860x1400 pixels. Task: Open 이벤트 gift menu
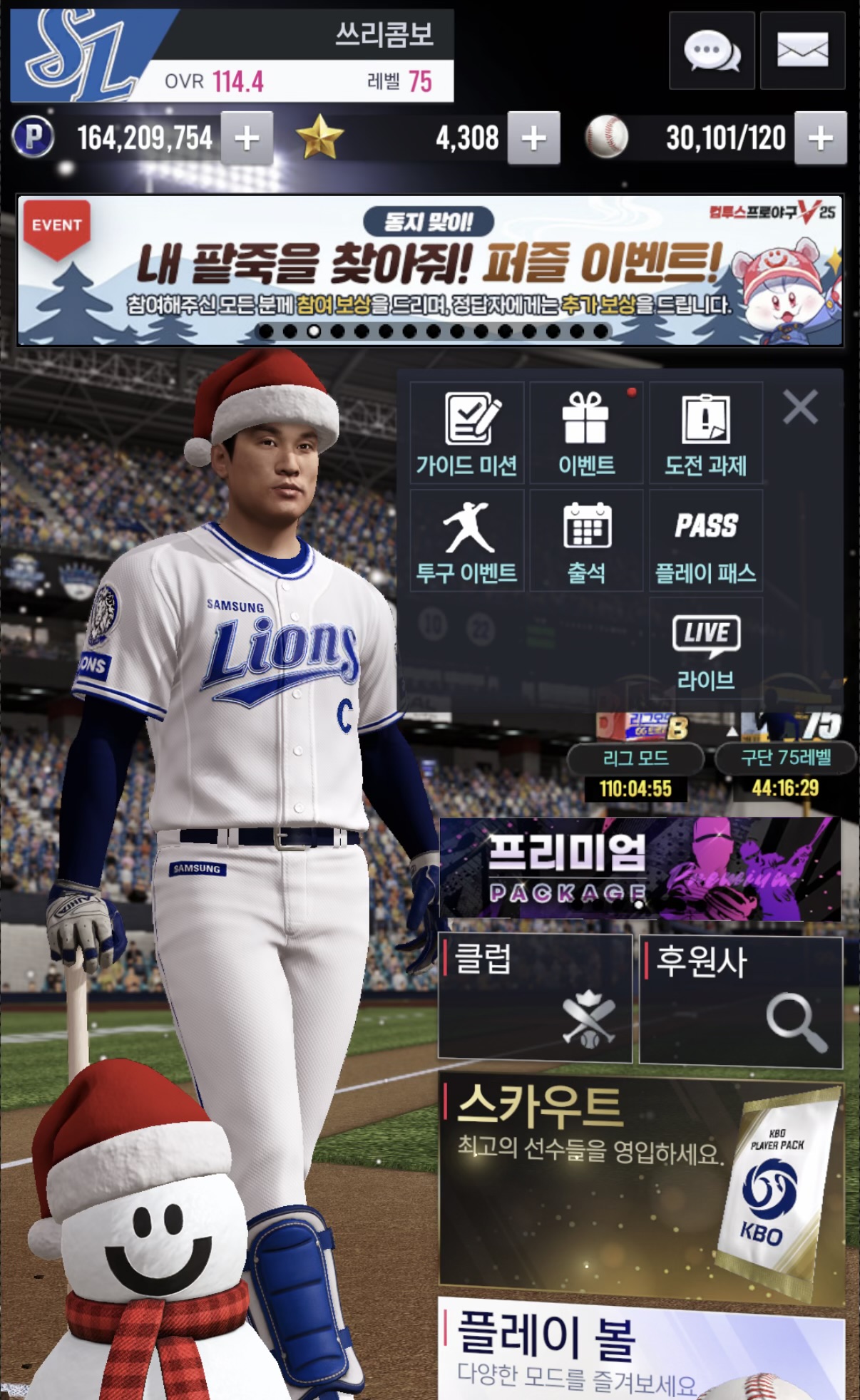coord(586,433)
